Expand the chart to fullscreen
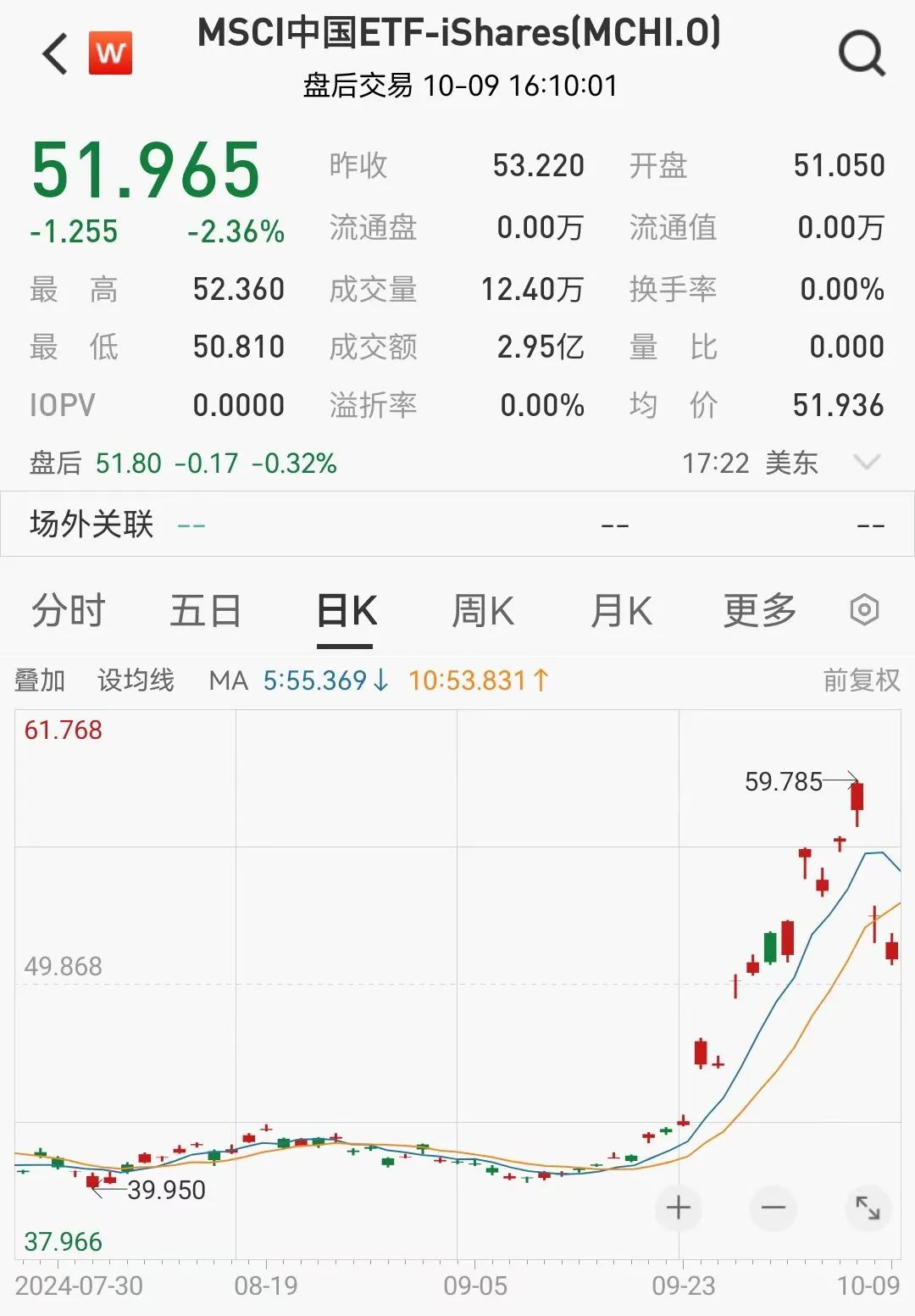 [x=868, y=1208]
